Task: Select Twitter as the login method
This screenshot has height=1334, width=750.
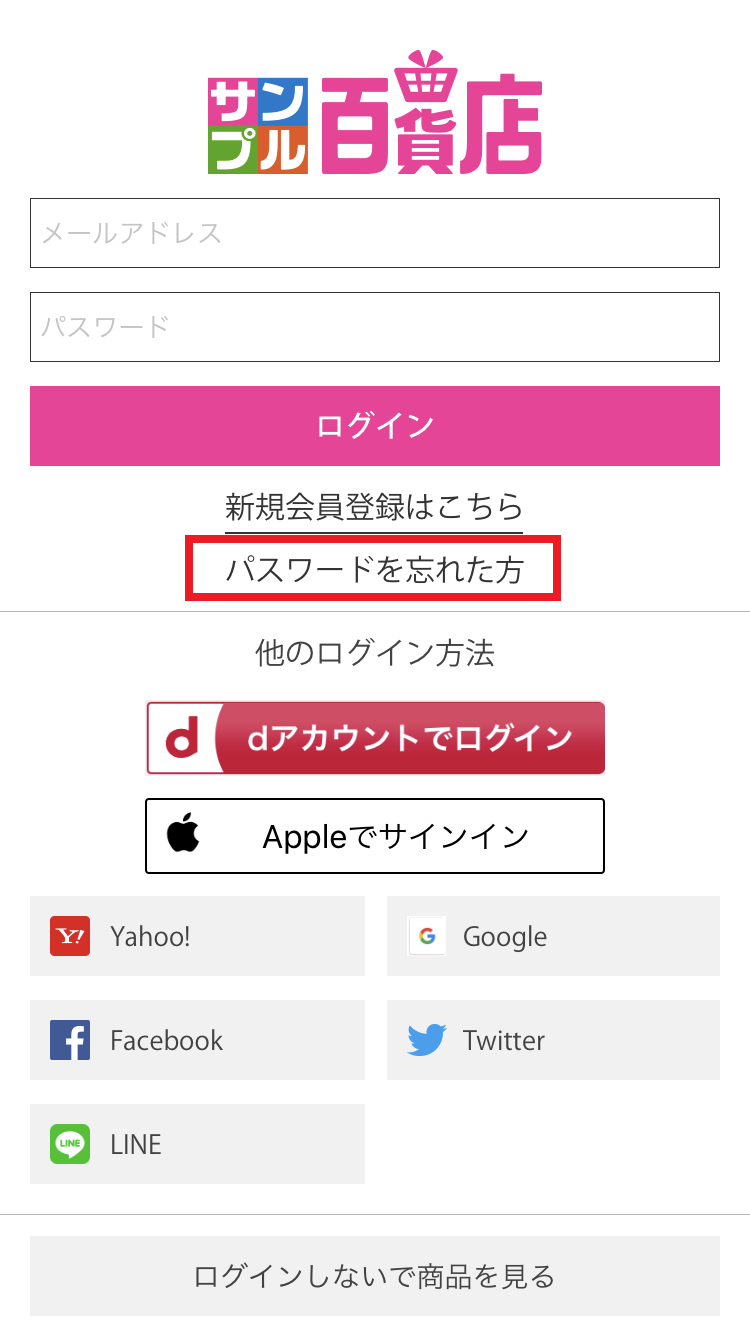Action: (x=553, y=1040)
